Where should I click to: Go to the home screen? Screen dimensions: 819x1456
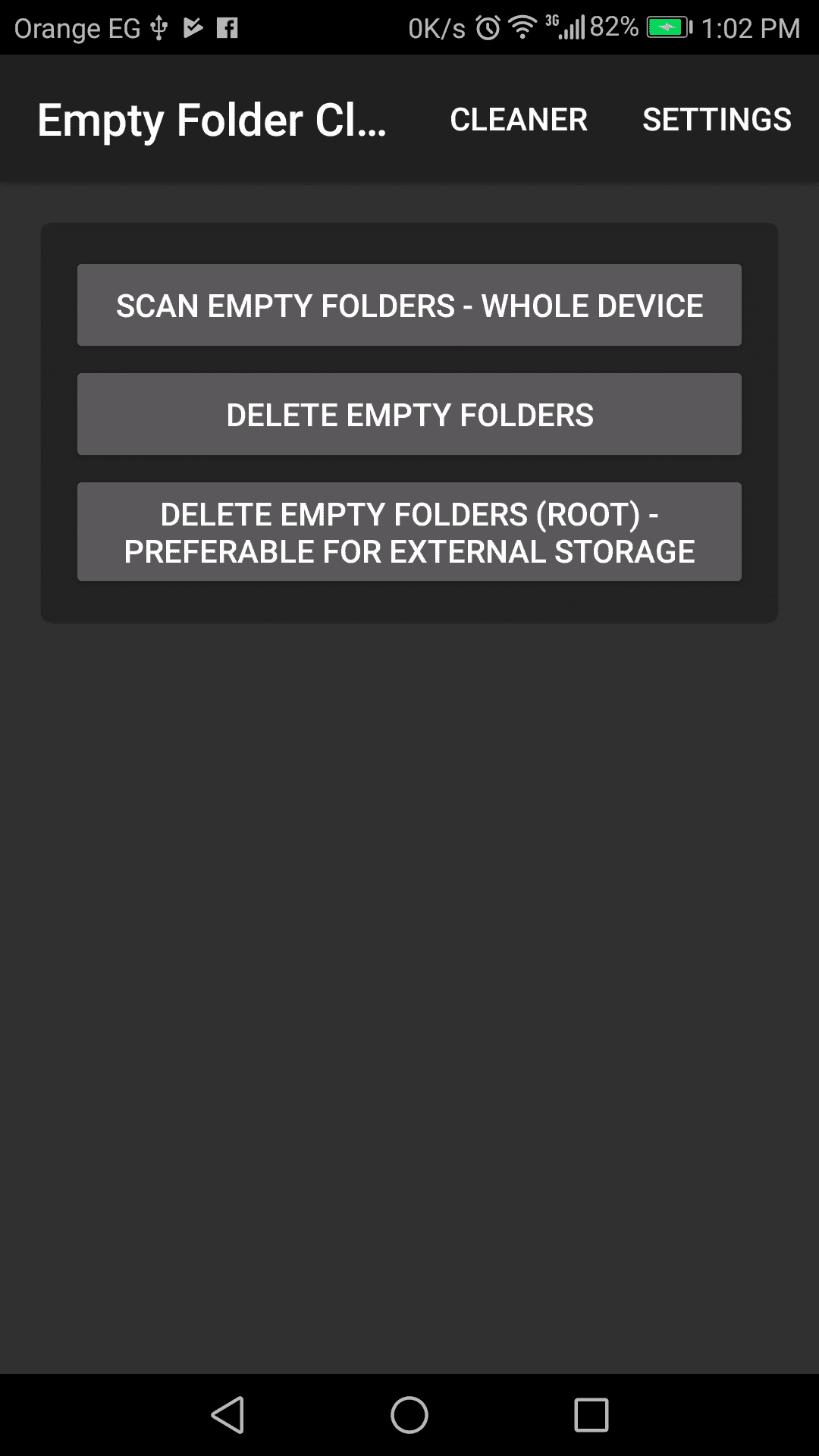point(409,1415)
